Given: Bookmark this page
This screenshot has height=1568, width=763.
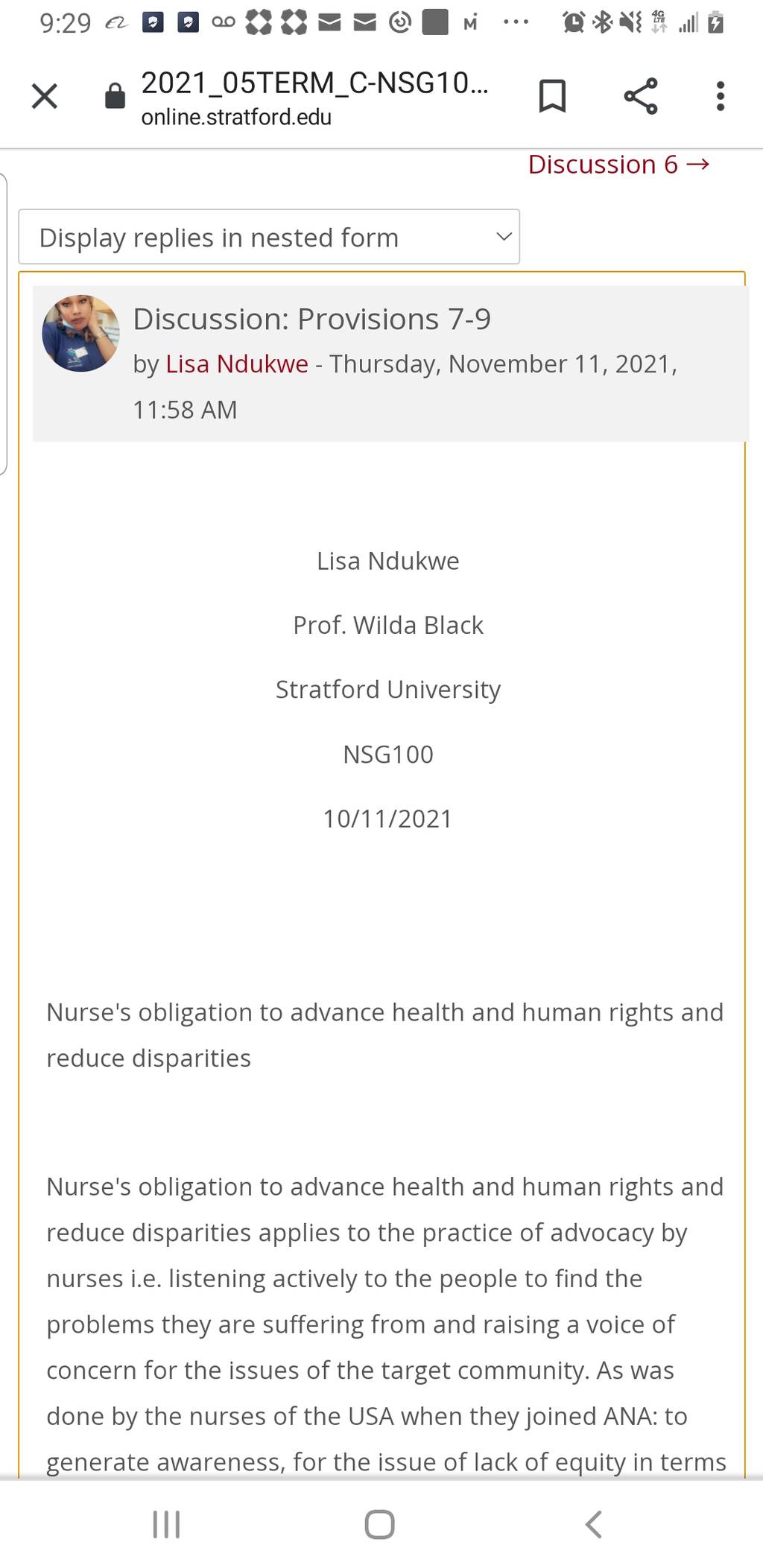Looking at the screenshot, I should click(552, 96).
